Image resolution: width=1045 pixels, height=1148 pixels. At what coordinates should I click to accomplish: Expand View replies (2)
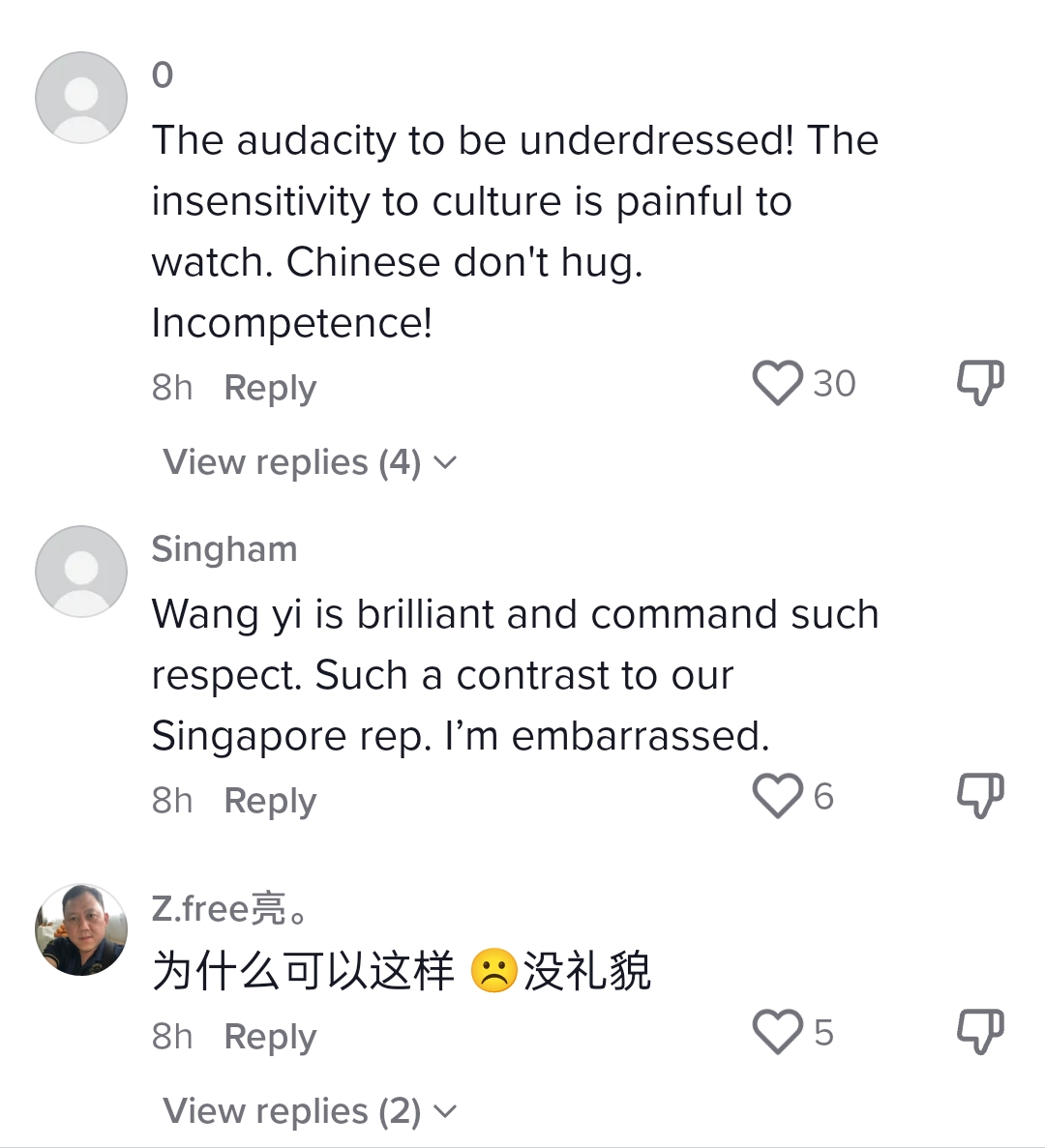point(309,1111)
